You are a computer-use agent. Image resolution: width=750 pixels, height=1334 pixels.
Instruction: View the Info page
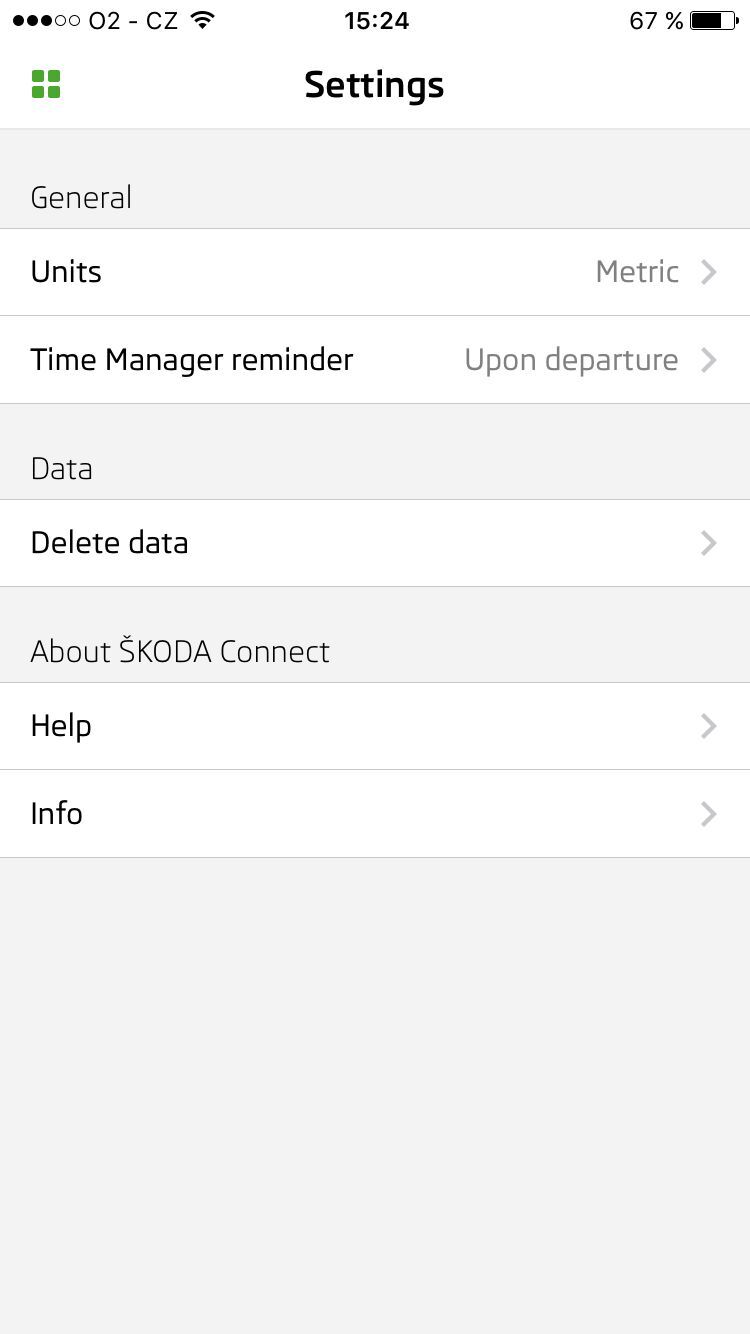coord(375,814)
